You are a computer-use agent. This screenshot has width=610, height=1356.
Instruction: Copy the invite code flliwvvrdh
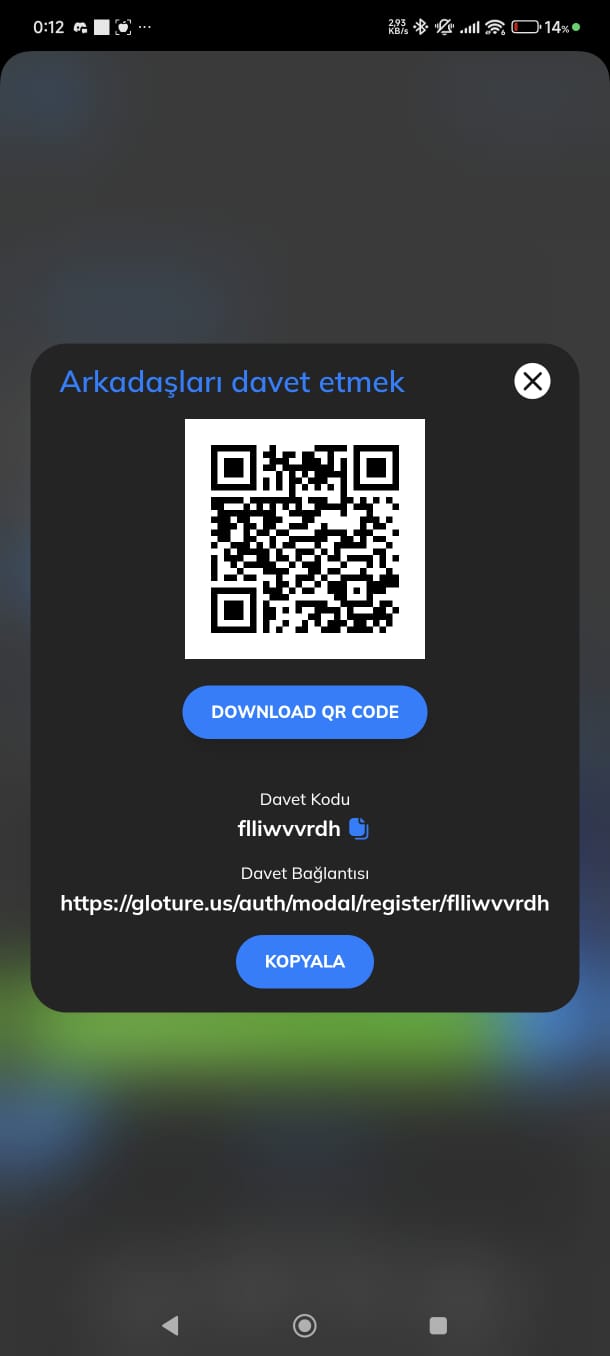pyautogui.click(x=359, y=828)
